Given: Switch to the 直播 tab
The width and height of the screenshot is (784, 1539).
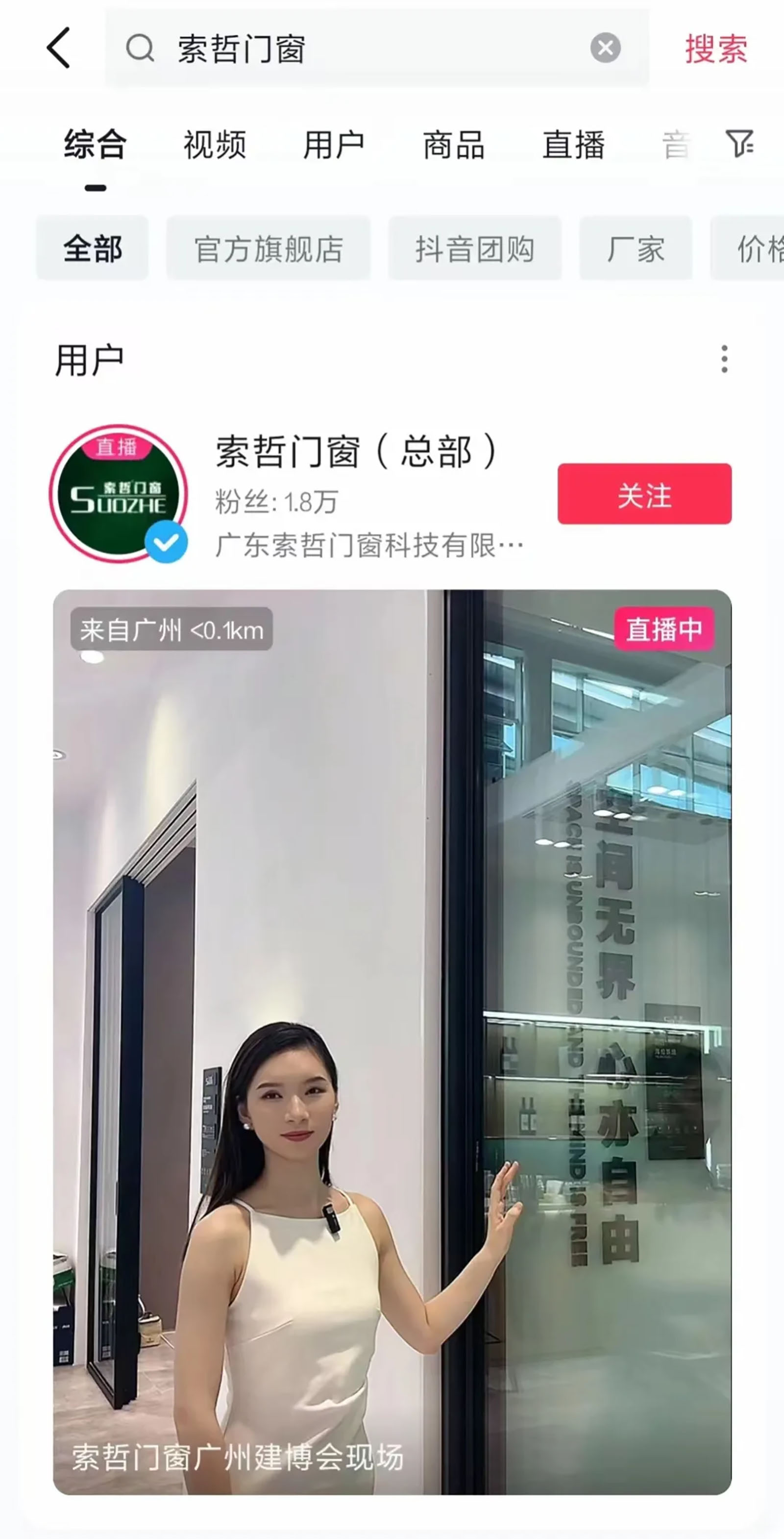Looking at the screenshot, I should (573, 145).
